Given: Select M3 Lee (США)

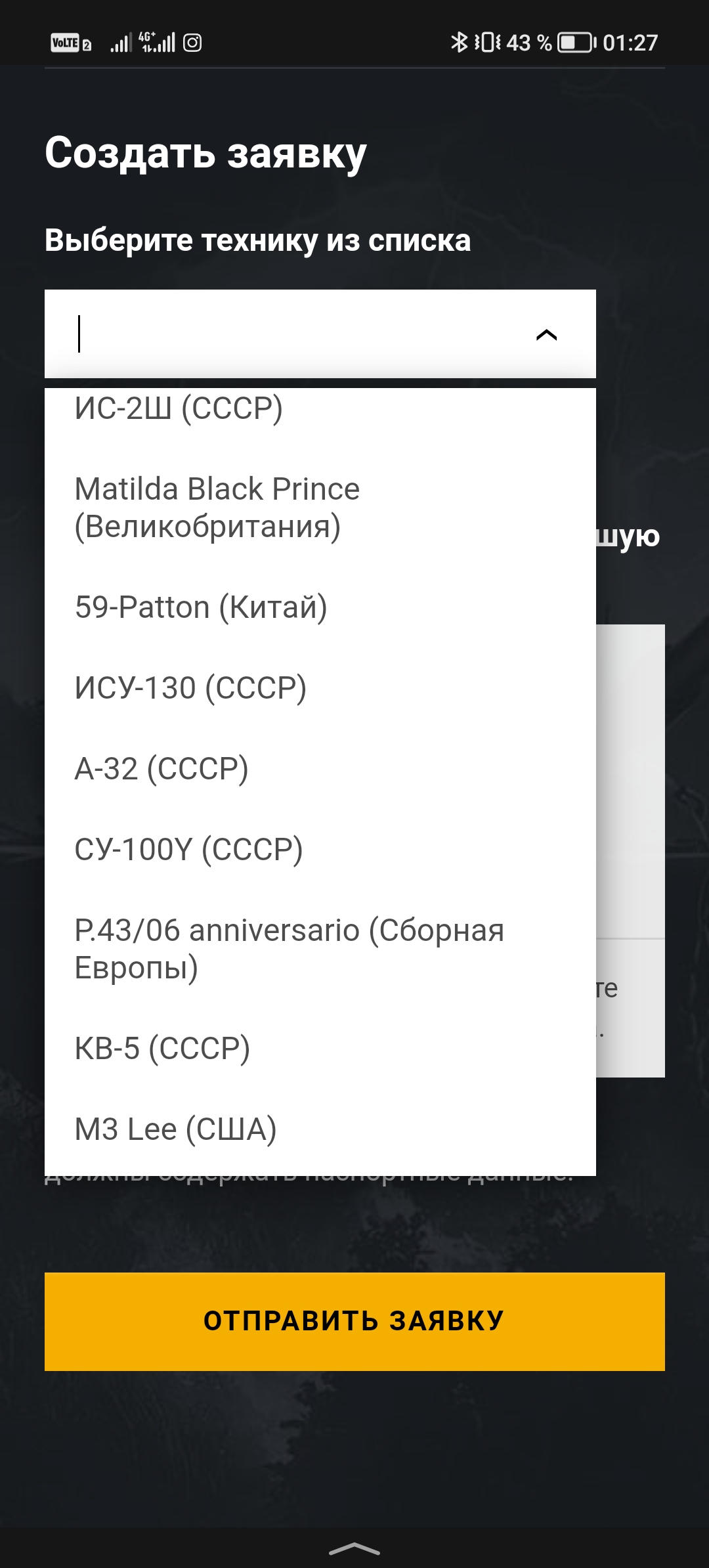Looking at the screenshot, I should pyautogui.click(x=320, y=1129).
